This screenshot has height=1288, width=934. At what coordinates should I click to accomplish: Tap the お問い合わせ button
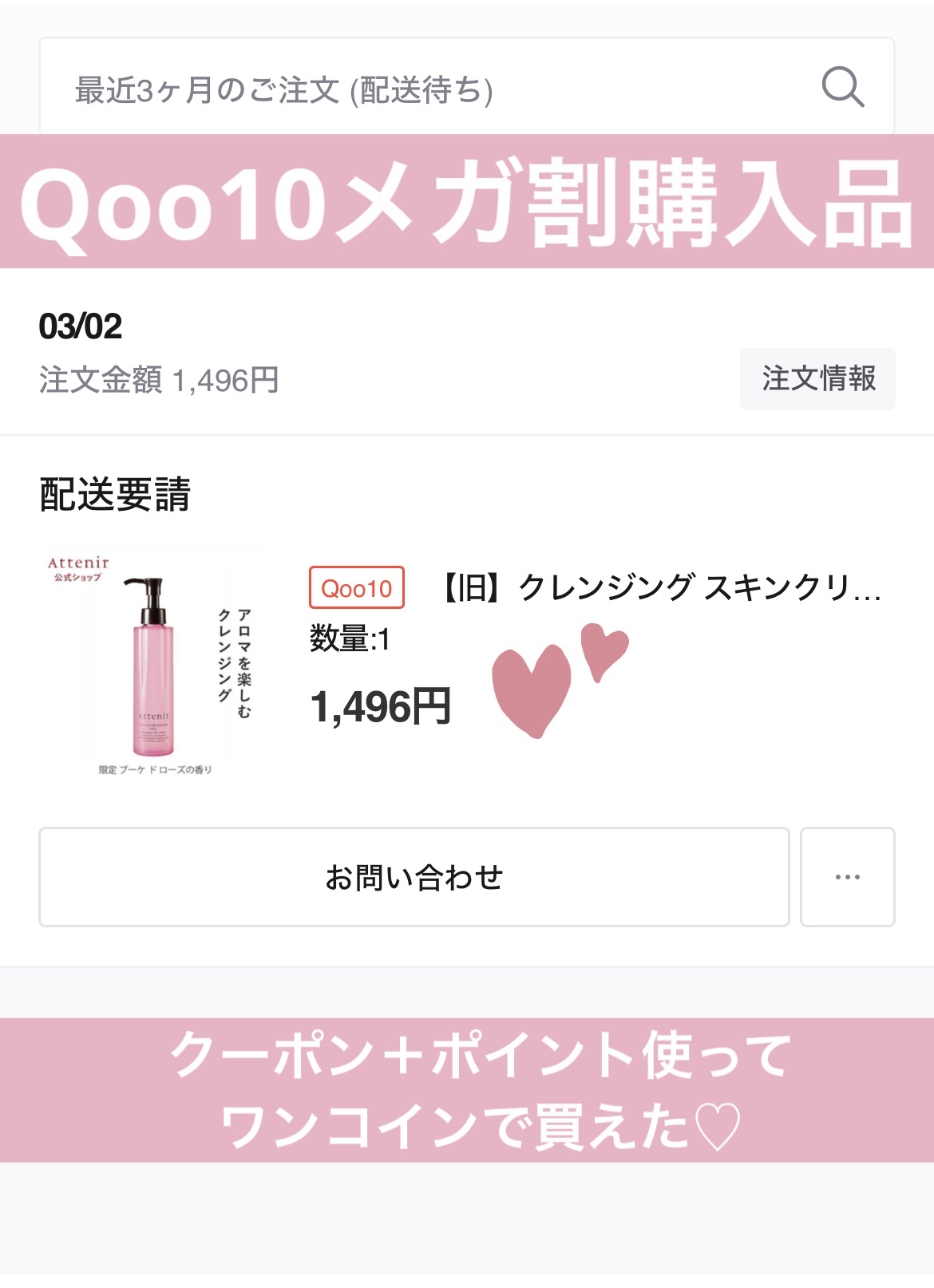click(x=414, y=877)
